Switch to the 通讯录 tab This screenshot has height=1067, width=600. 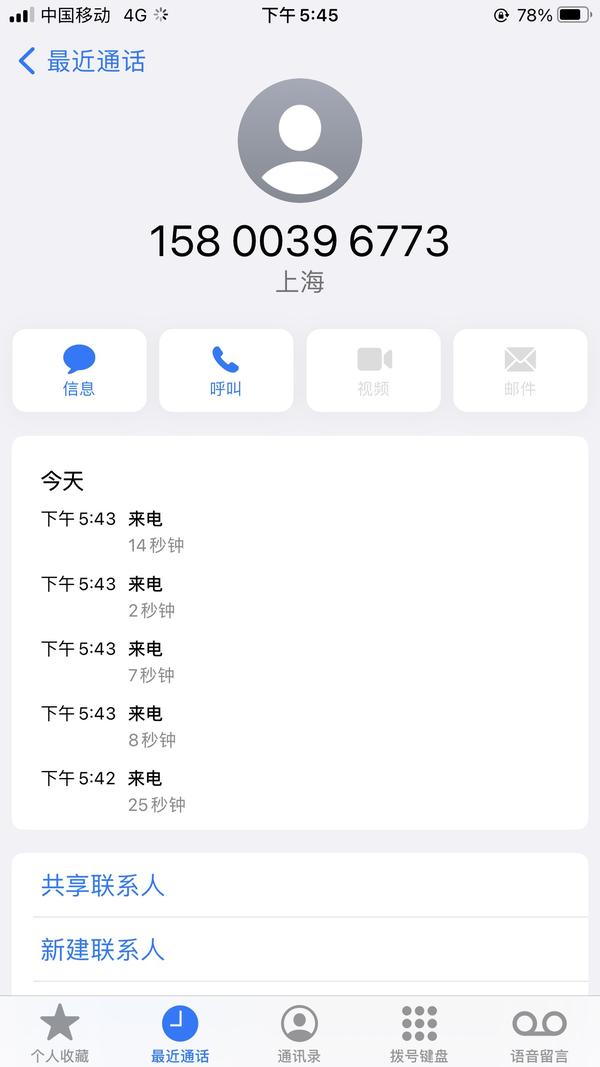tap(299, 1033)
